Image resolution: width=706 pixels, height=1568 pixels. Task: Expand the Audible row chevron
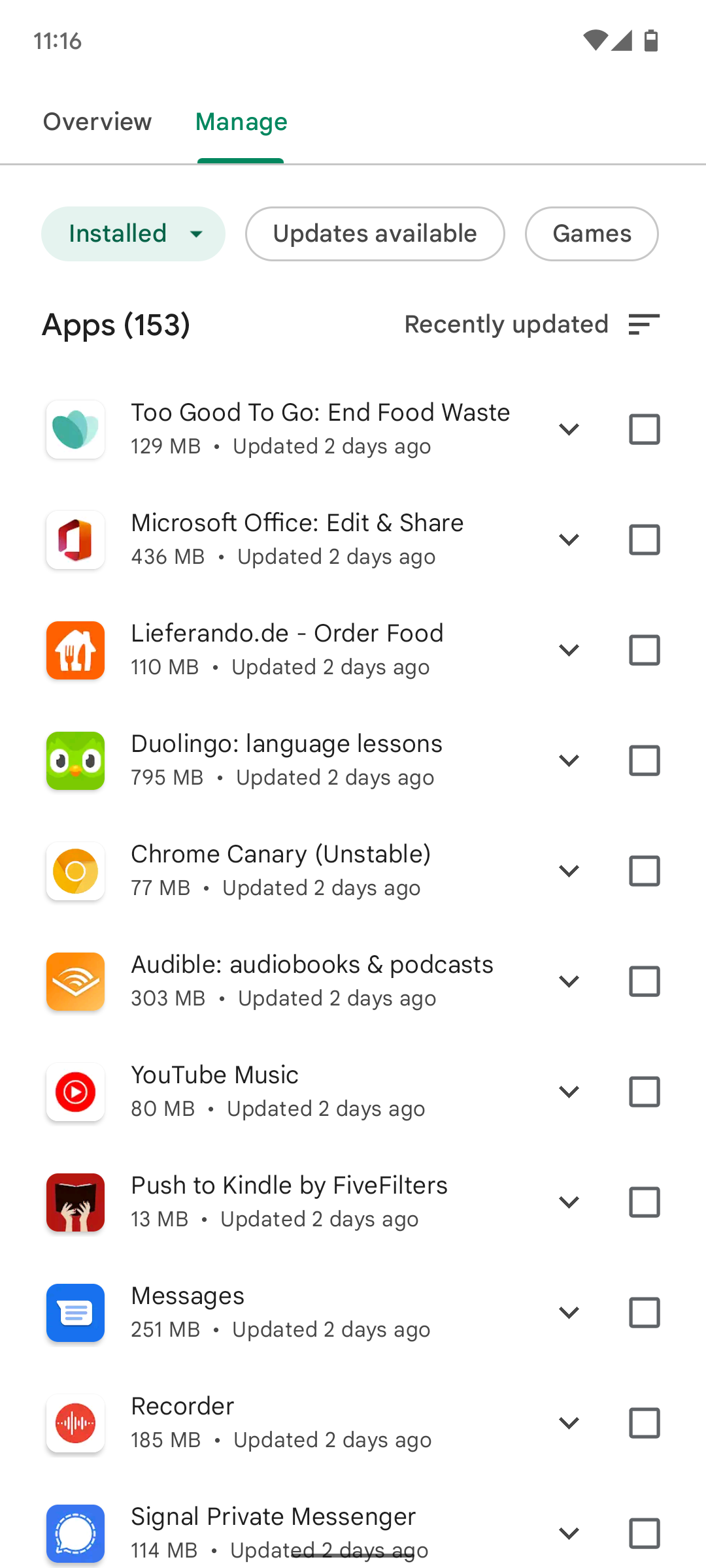point(568,981)
